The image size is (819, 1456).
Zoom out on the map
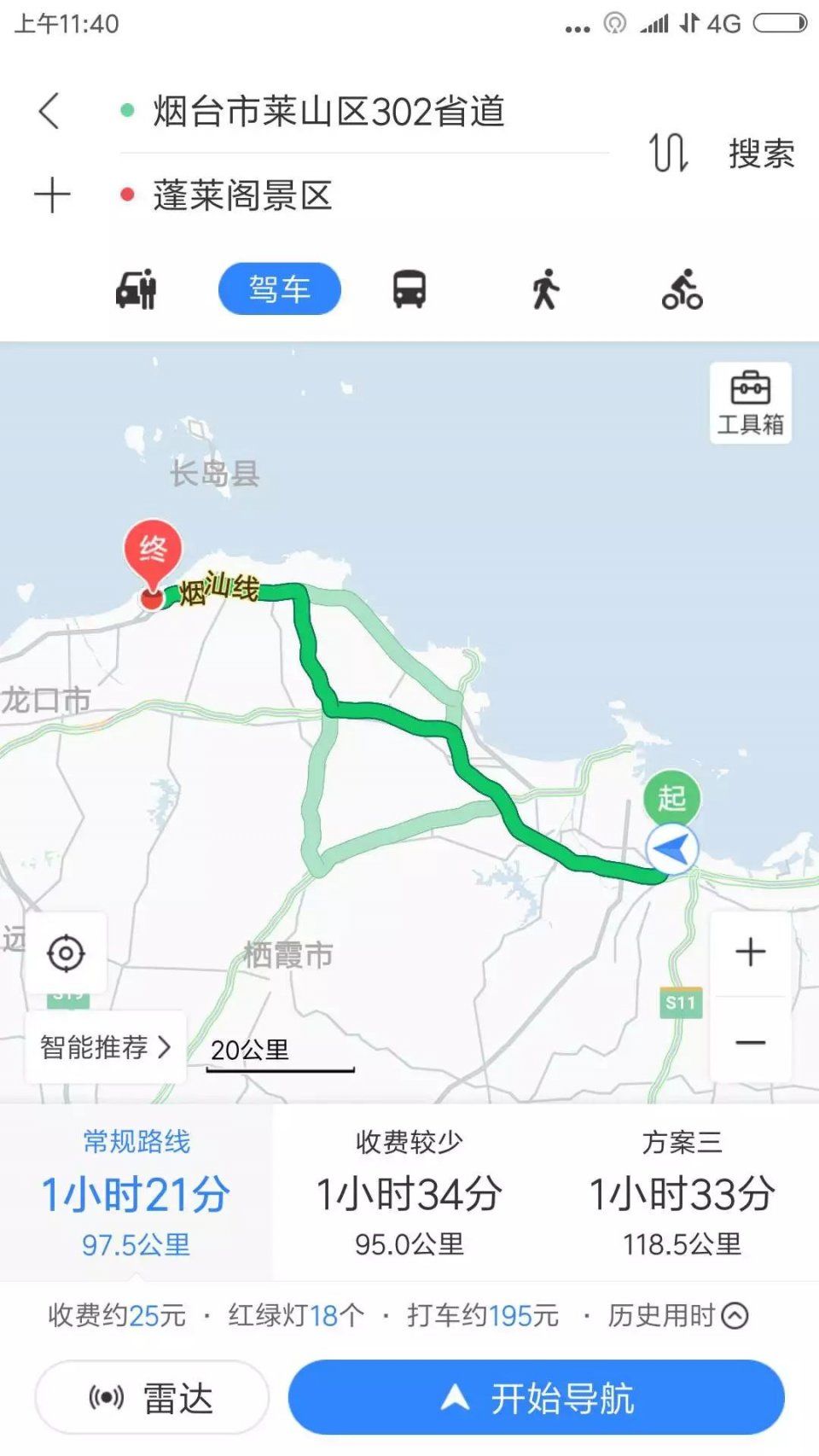tap(750, 1042)
